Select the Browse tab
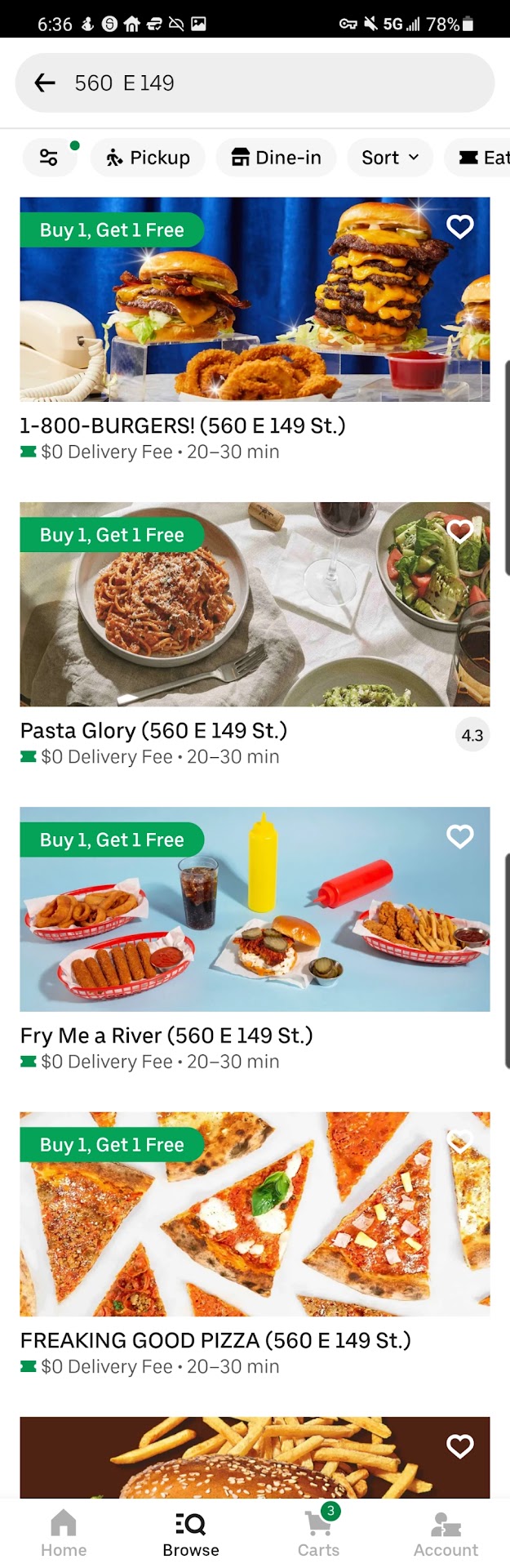The height and width of the screenshot is (1568, 510). click(x=191, y=1533)
